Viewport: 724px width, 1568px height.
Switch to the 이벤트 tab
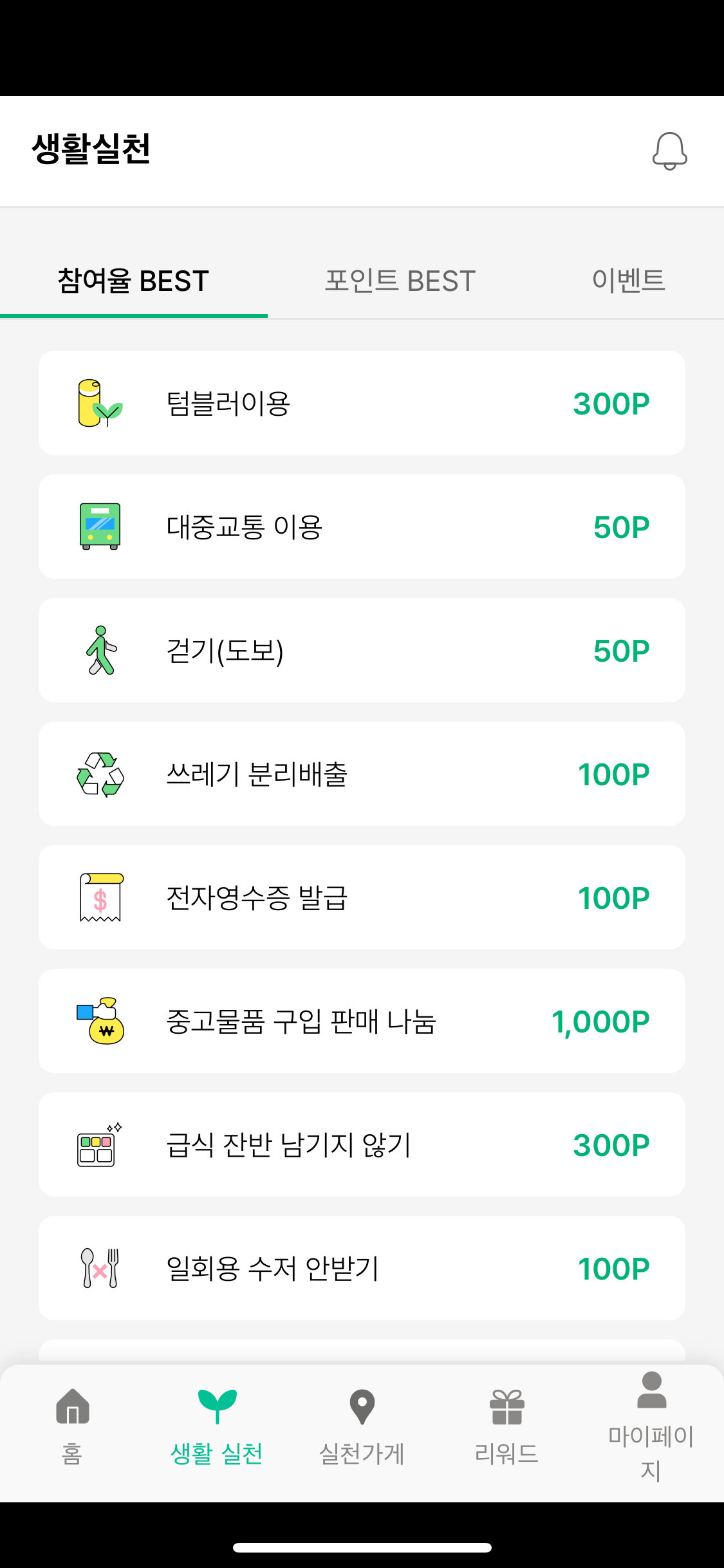point(628,281)
